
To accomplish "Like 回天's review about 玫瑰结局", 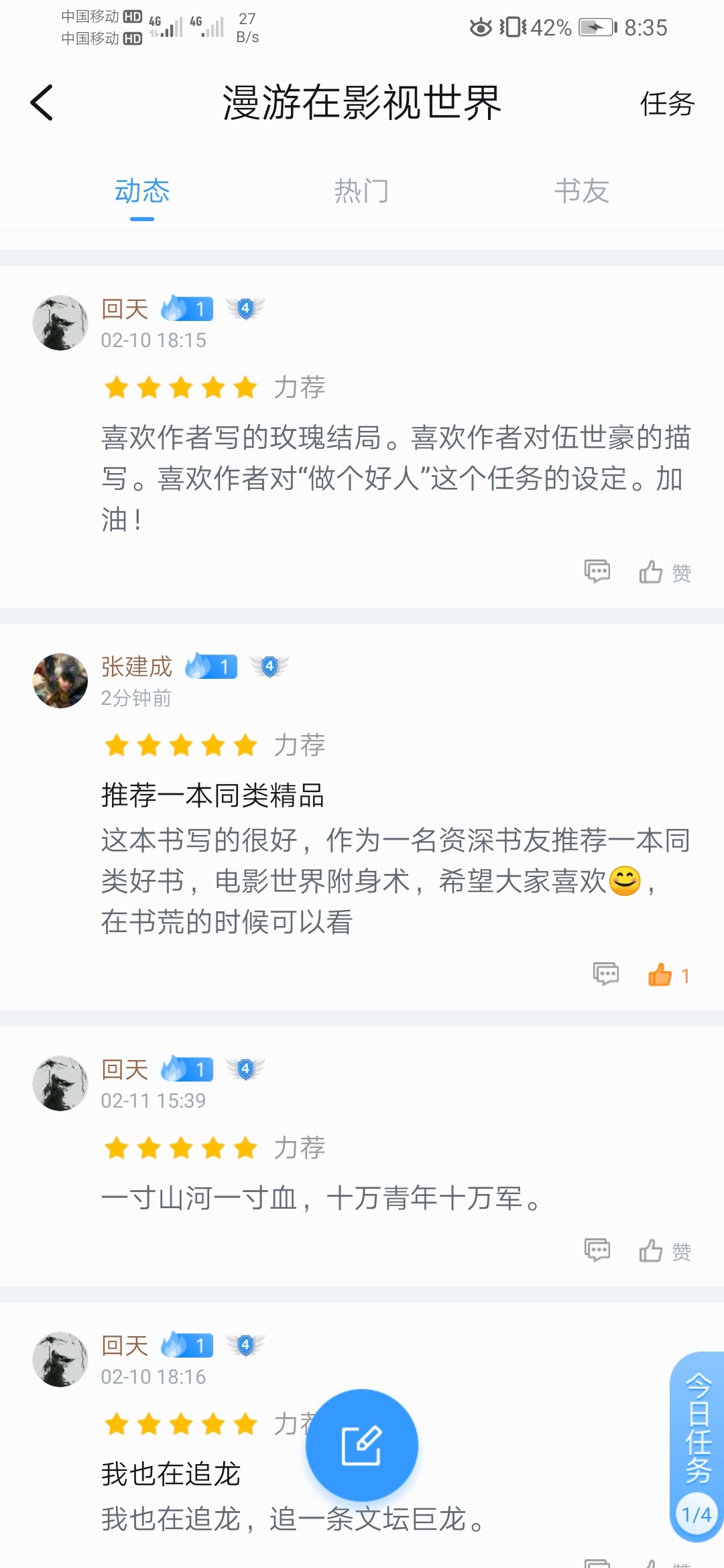I will coord(664,572).
